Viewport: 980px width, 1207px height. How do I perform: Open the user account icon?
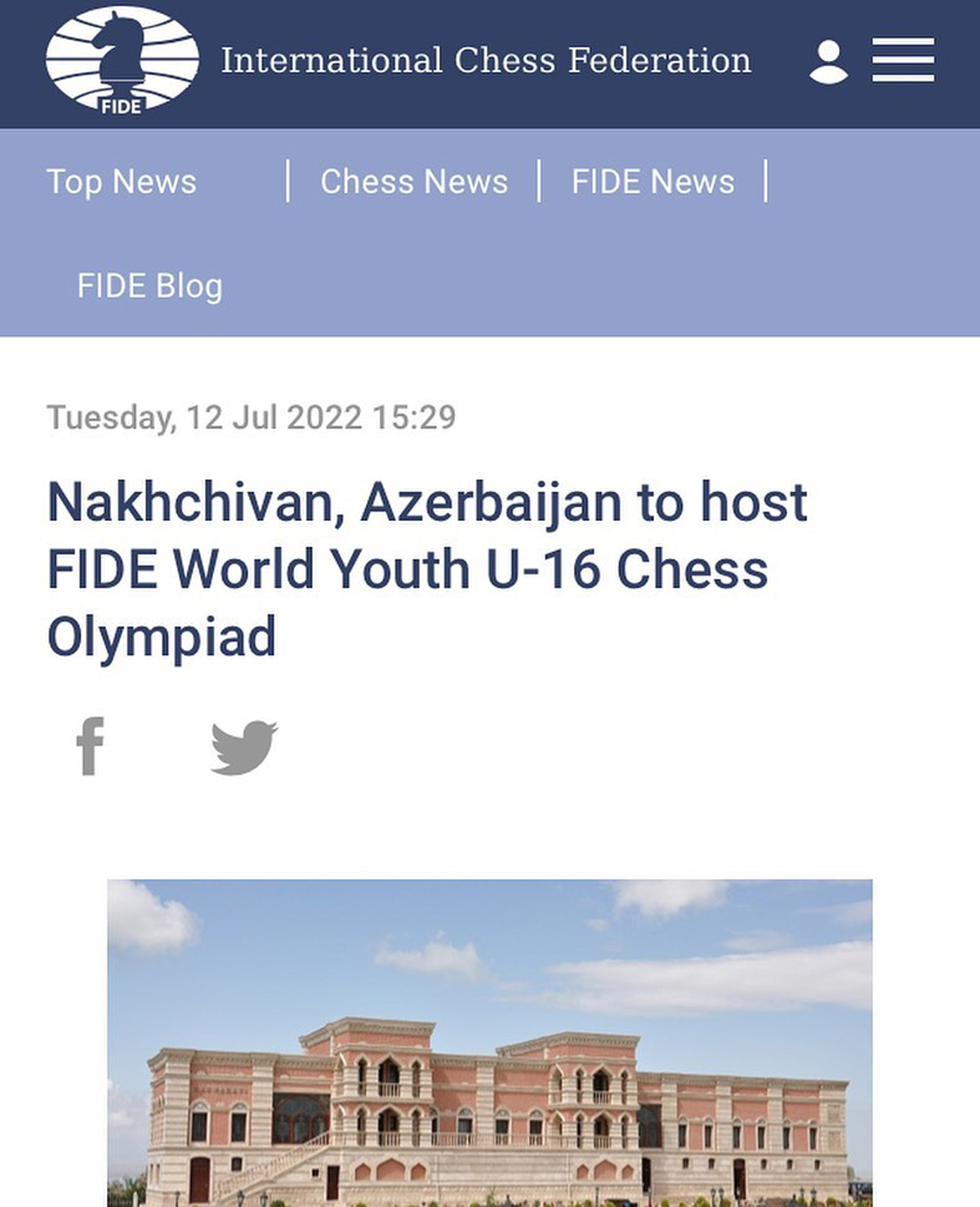click(x=828, y=61)
